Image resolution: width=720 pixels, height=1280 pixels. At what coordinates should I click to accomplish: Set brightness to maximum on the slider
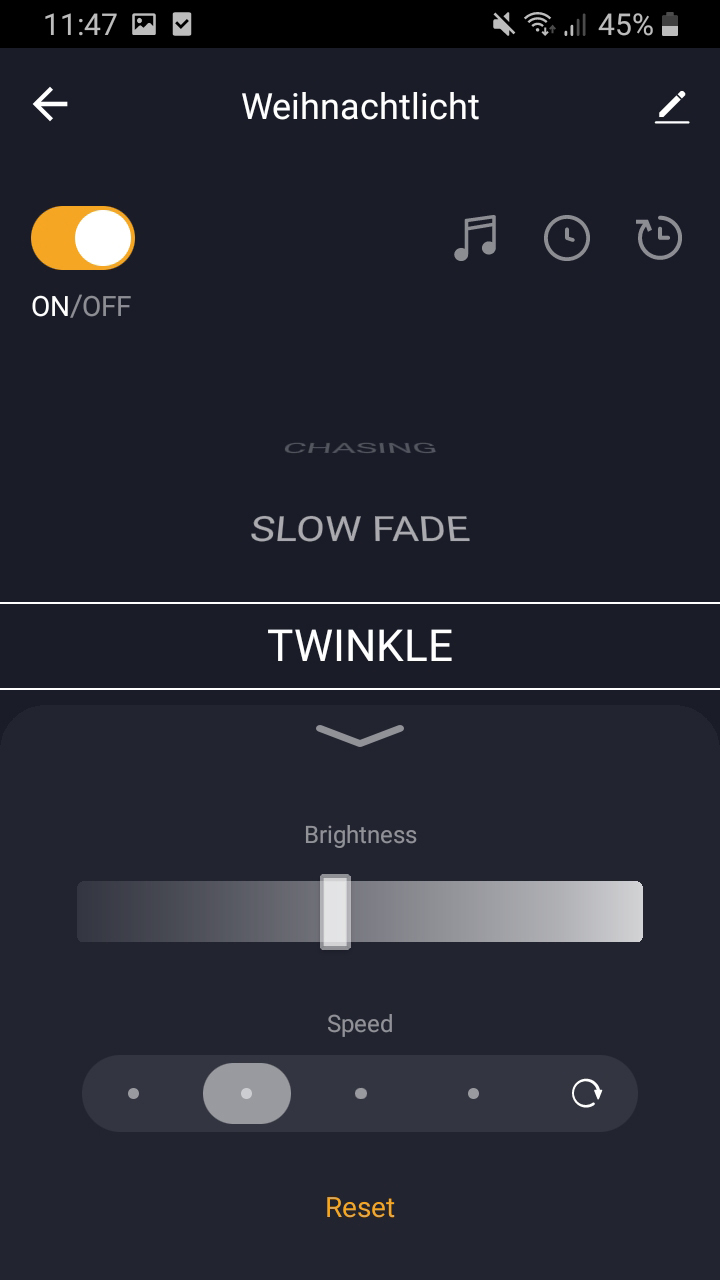pos(636,911)
